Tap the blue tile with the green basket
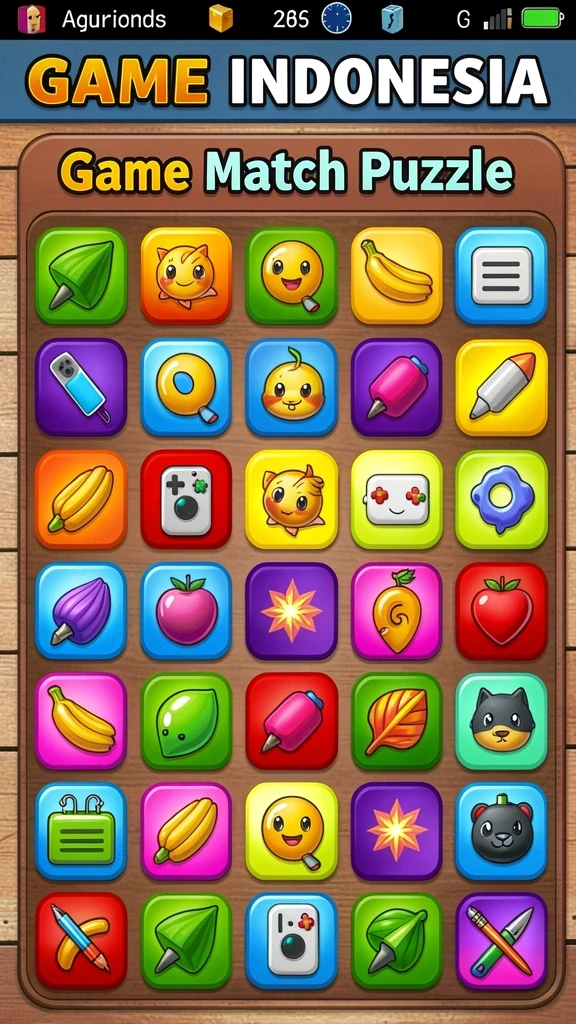 tap(81, 831)
